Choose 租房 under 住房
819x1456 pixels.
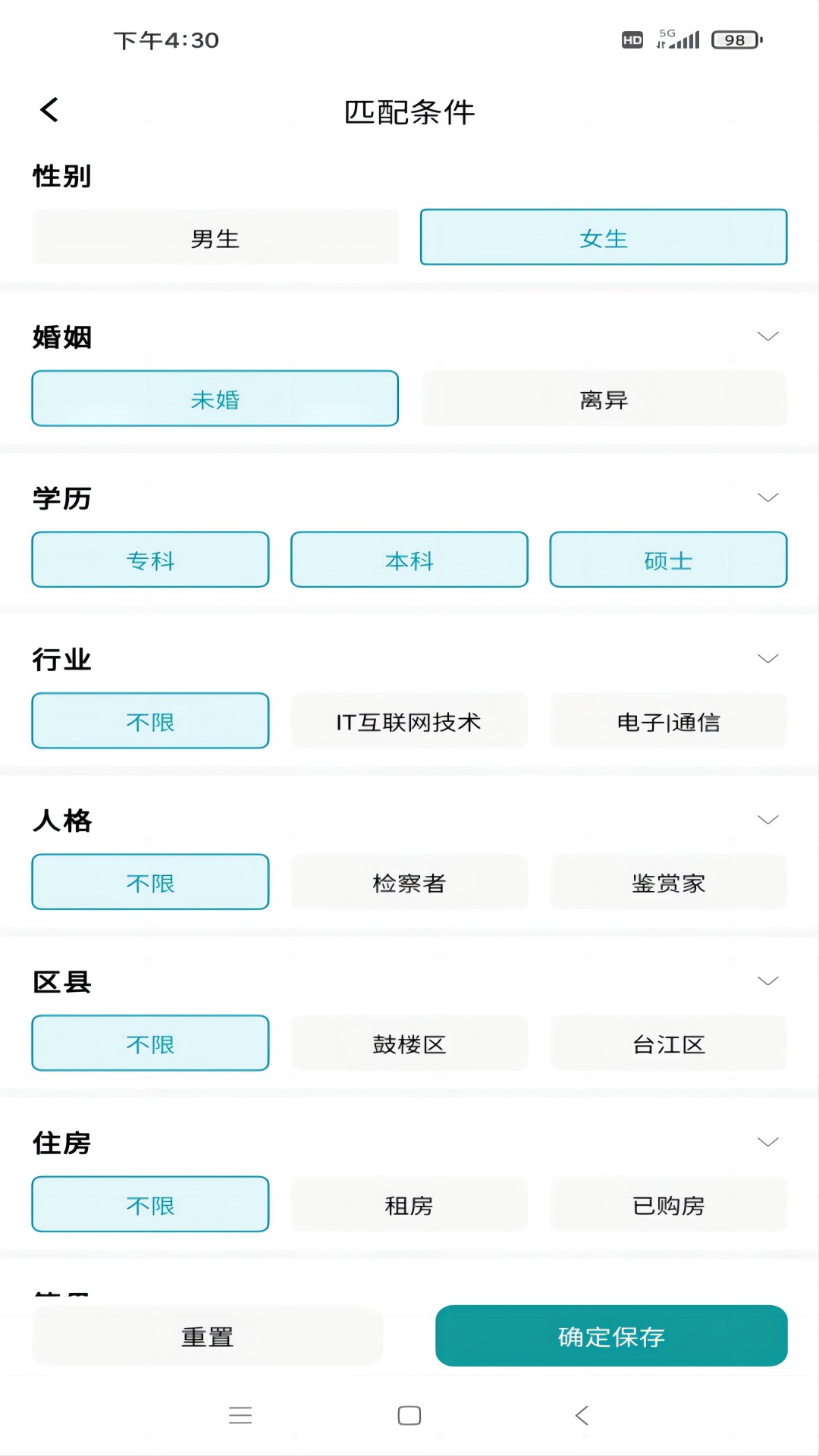[409, 1204]
